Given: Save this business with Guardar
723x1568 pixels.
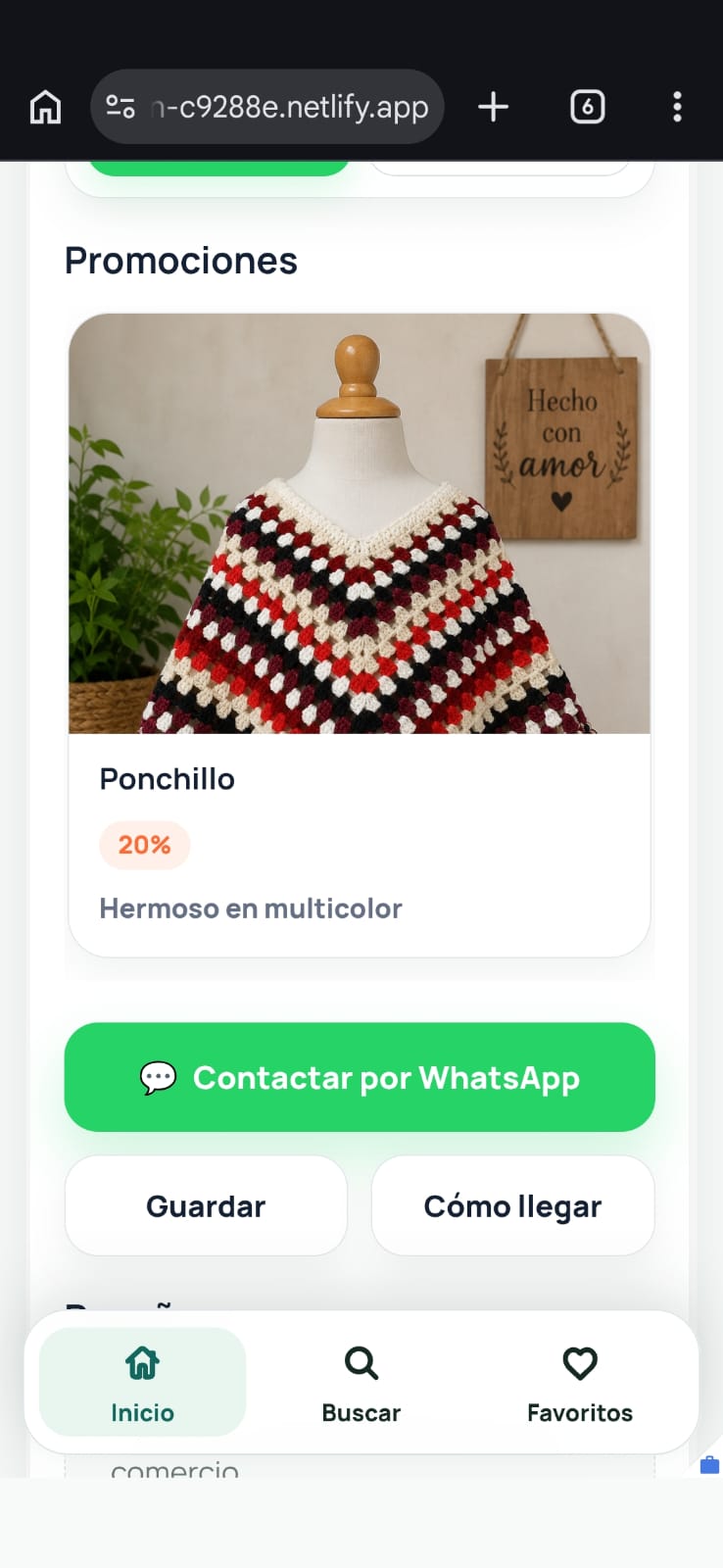Looking at the screenshot, I should click(x=206, y=1205).
